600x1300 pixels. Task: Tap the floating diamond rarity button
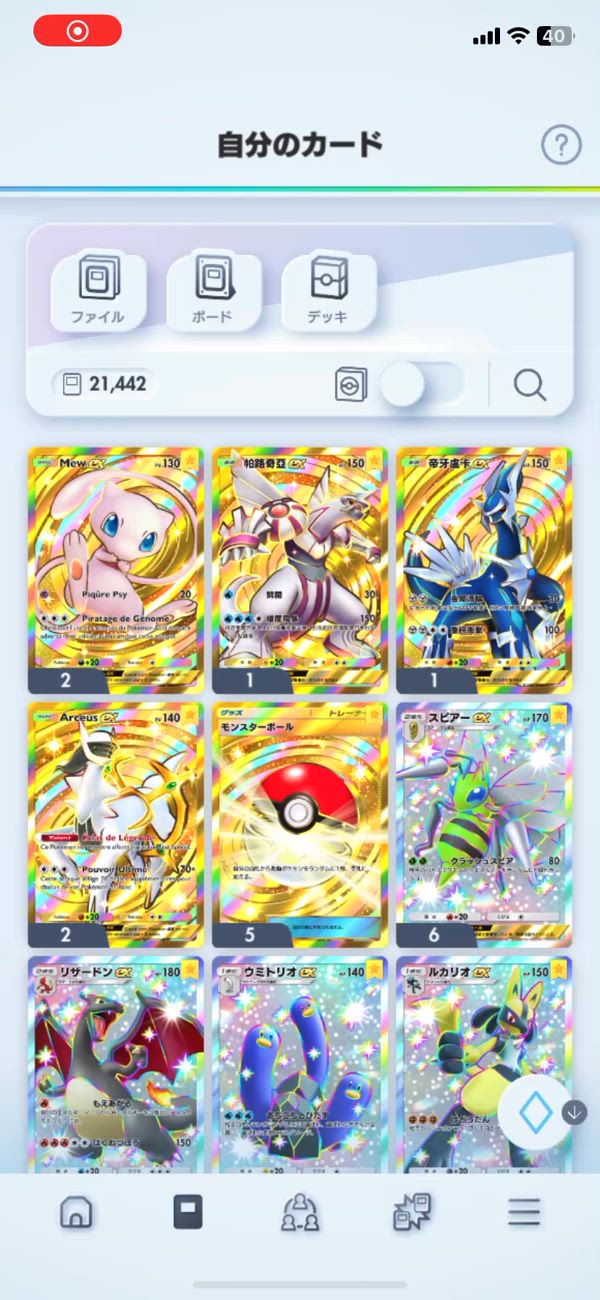click(535, 1112)
